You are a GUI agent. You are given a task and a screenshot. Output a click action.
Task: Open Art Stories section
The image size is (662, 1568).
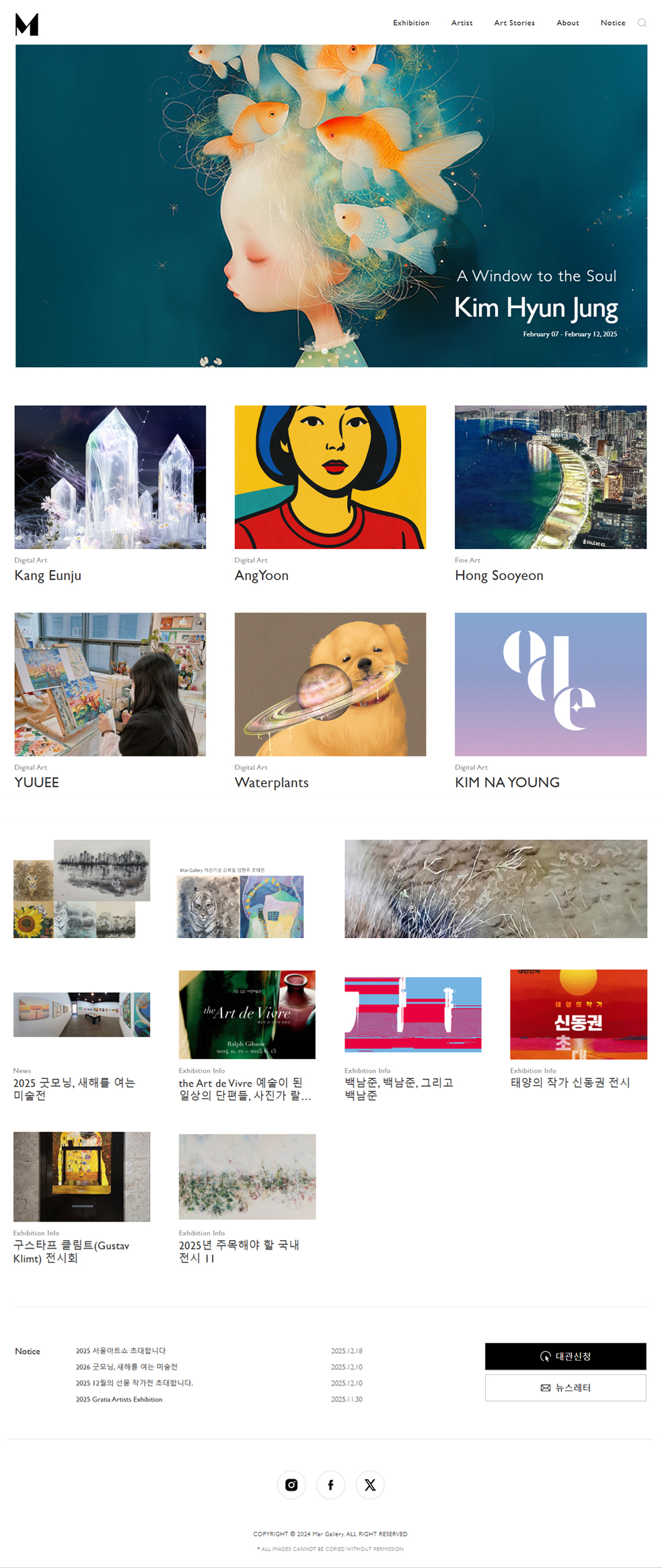pos(514,23)
